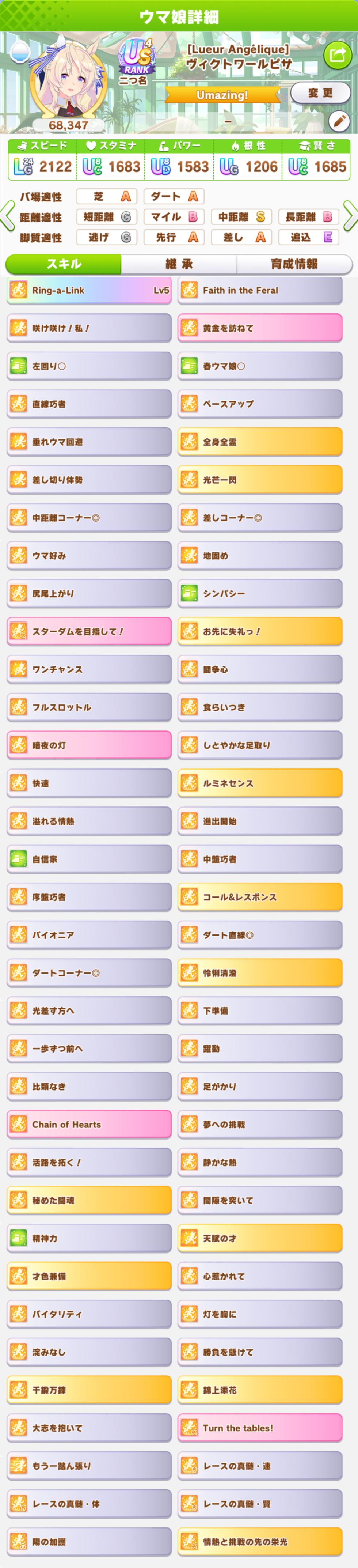The height and width of the screenshot is (1568, 358).
Task: Switch to the 継承 tab
Action: (x=179, y=264)
